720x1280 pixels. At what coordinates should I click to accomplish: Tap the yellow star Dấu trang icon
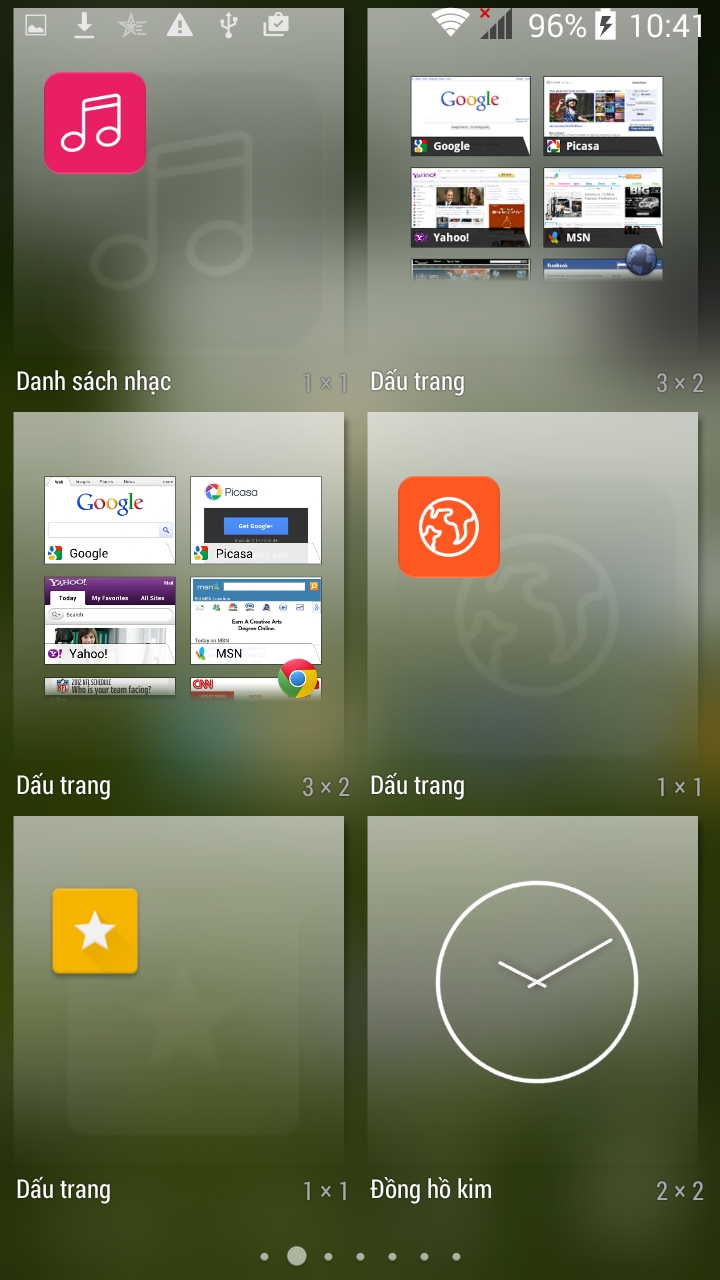[x=95, y=931]
